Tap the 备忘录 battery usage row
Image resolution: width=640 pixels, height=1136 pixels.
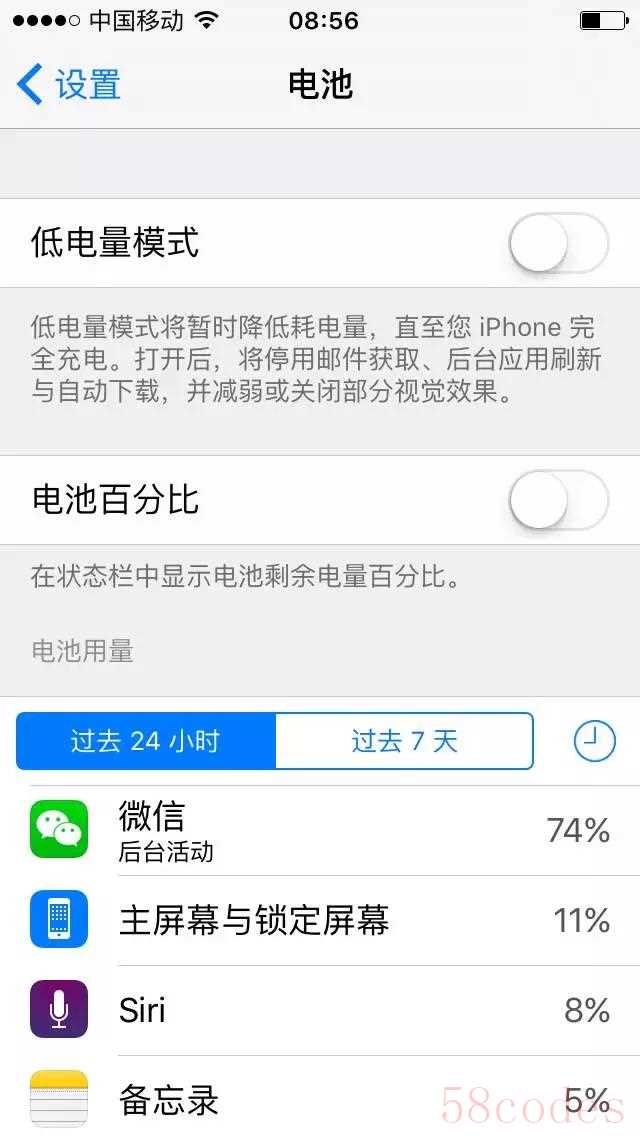tap(320, 1098)
